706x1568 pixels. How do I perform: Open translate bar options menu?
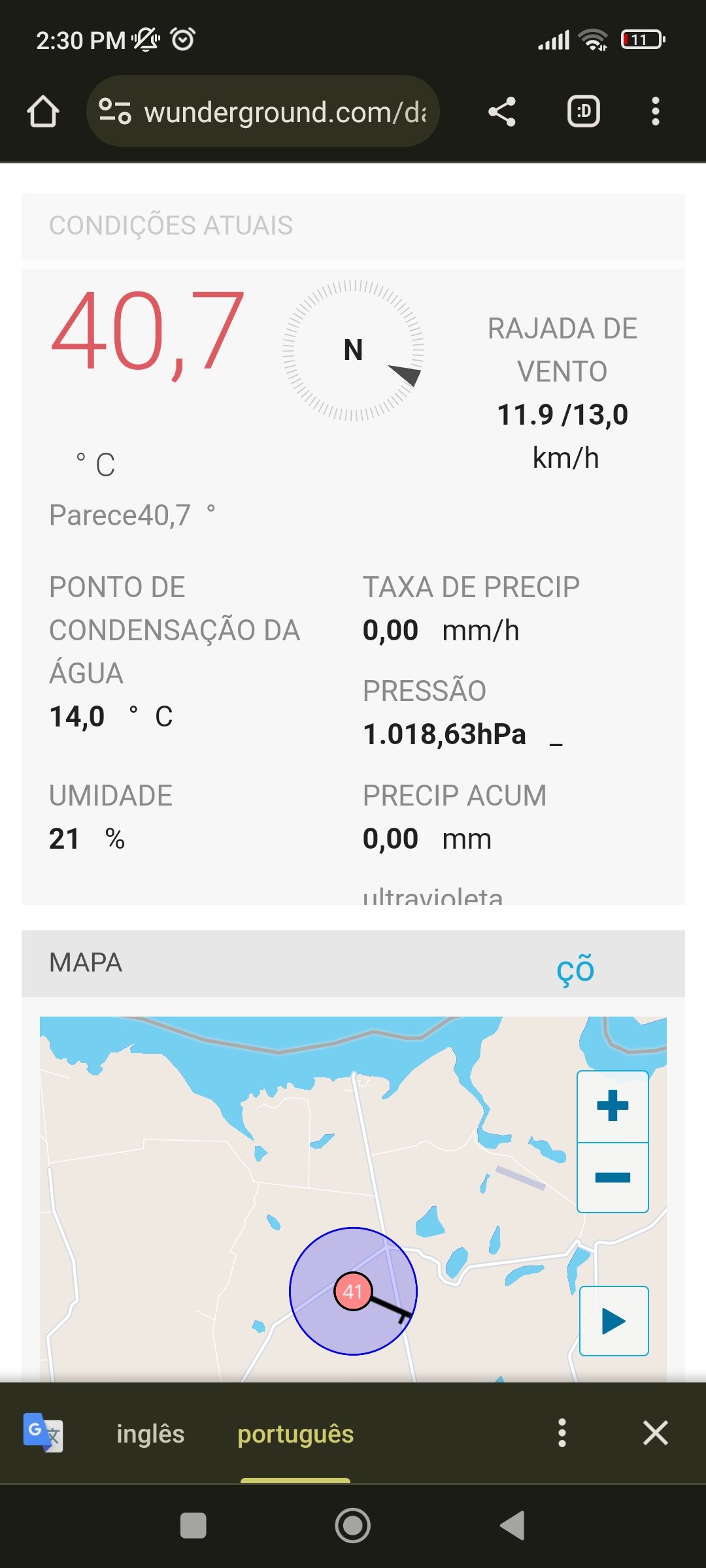tap(562, 1433)
